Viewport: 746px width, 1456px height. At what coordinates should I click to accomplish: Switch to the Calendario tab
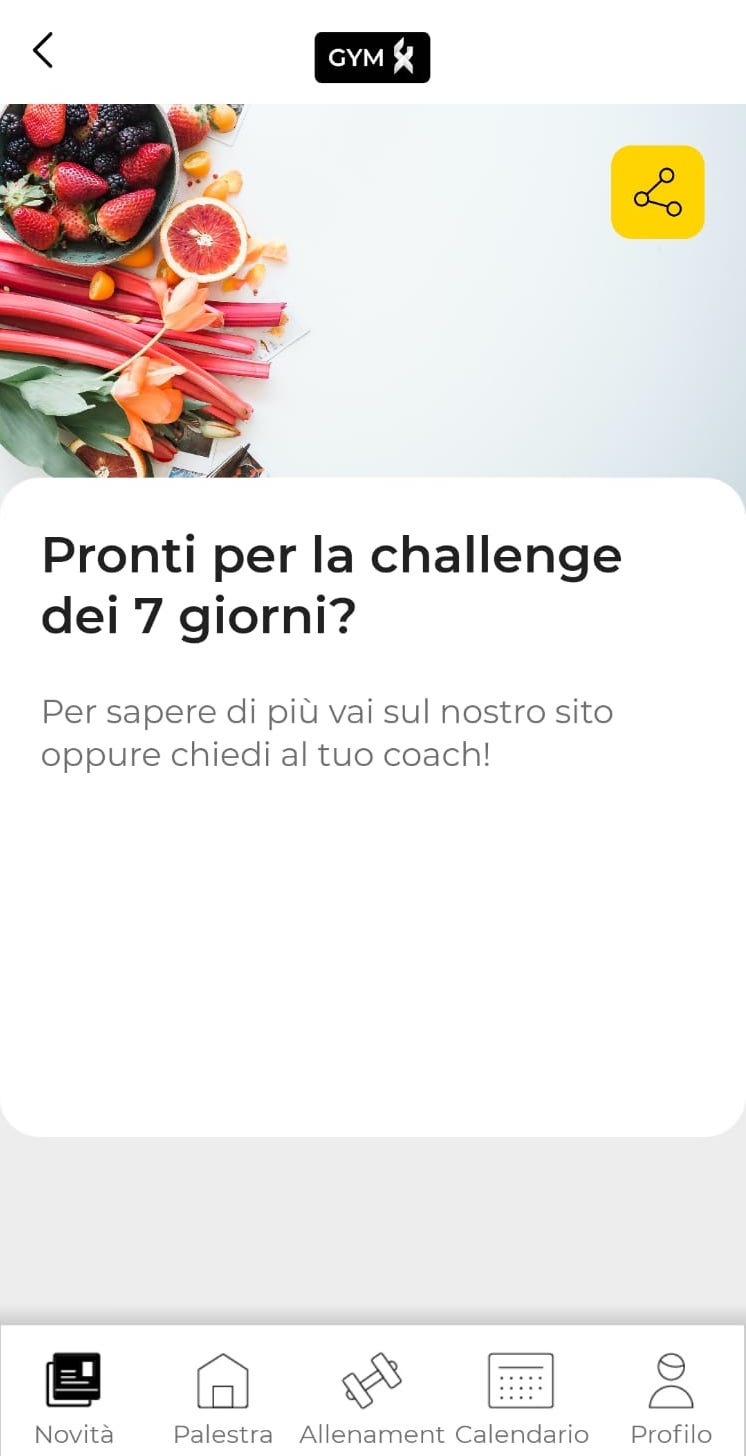tap(521, 1397)
